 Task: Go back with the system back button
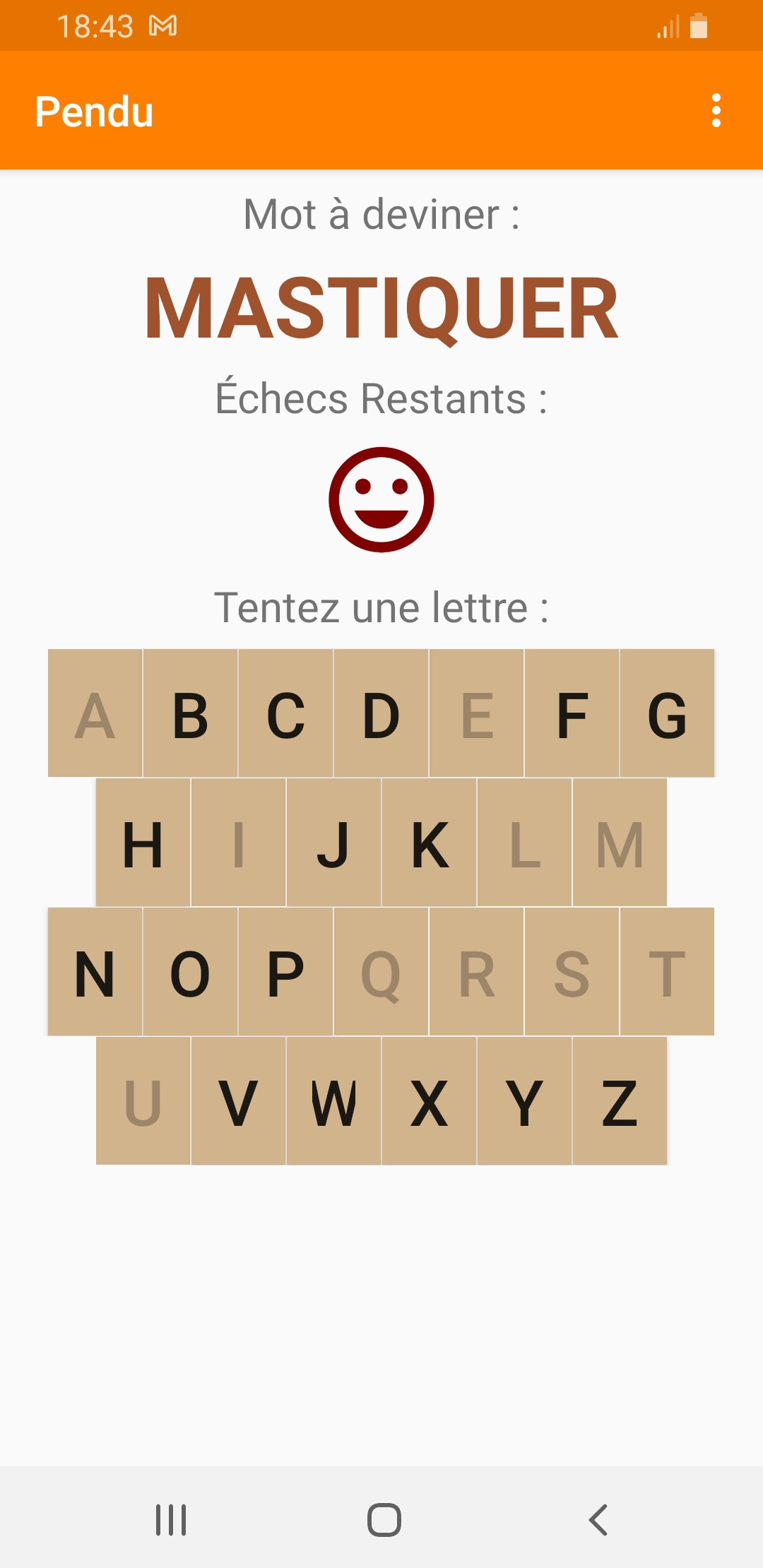coord(598,1520)
